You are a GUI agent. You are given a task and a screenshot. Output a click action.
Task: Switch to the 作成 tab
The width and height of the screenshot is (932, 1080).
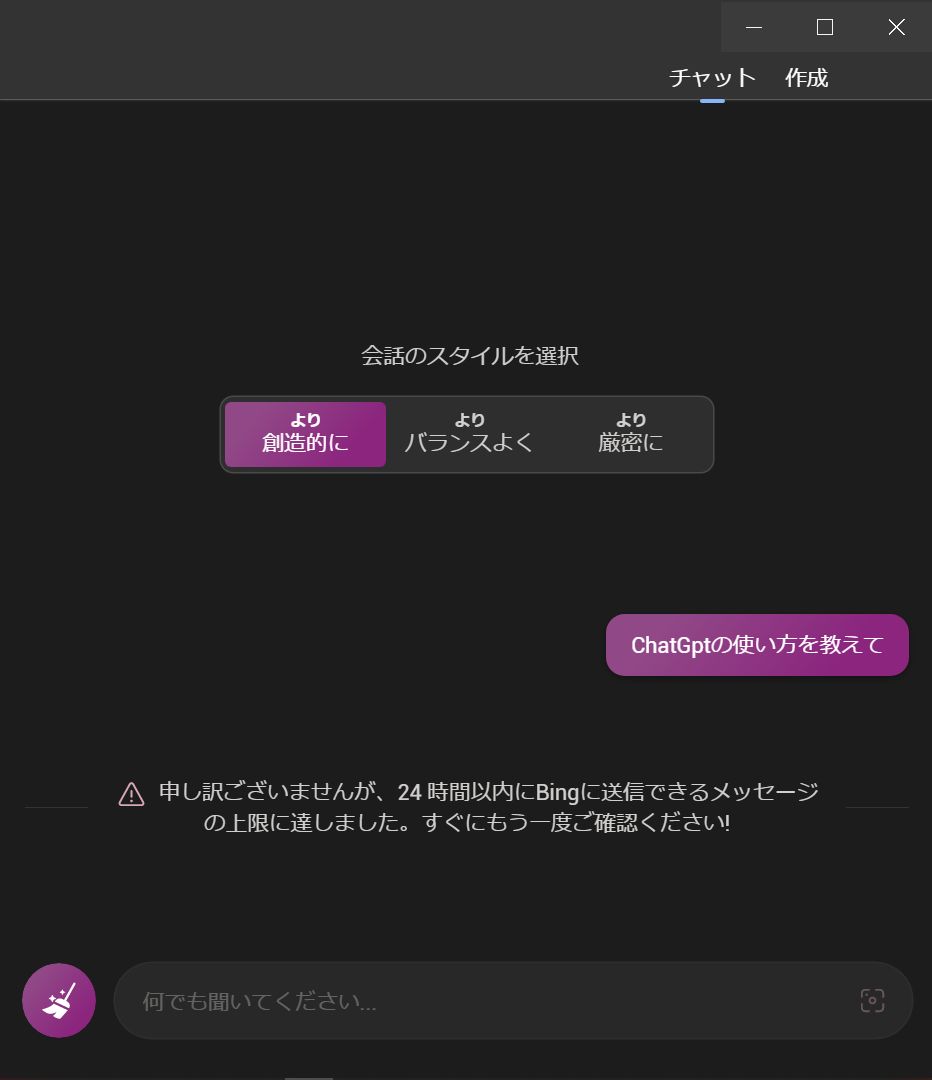[806, 78]
